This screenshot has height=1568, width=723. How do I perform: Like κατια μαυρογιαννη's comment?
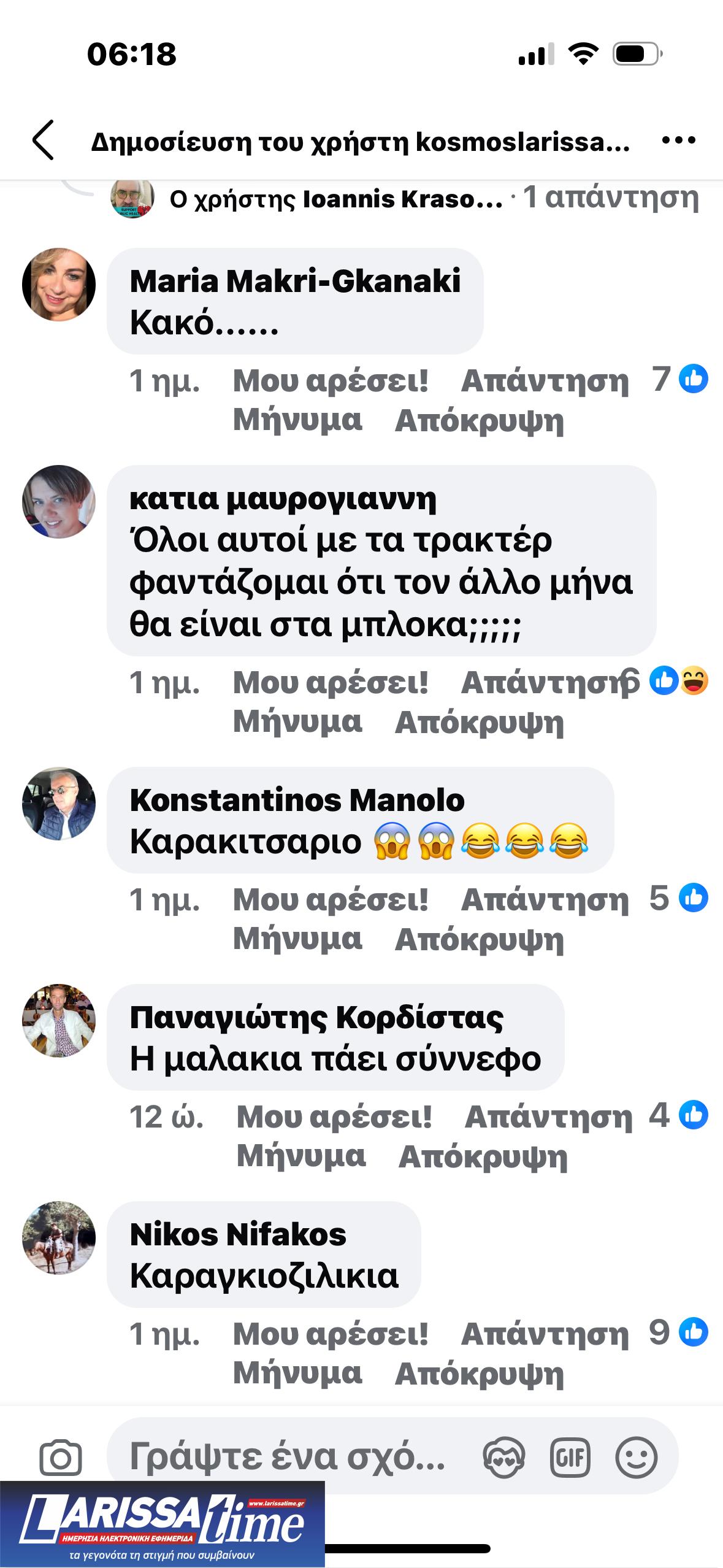pos(331,682)
